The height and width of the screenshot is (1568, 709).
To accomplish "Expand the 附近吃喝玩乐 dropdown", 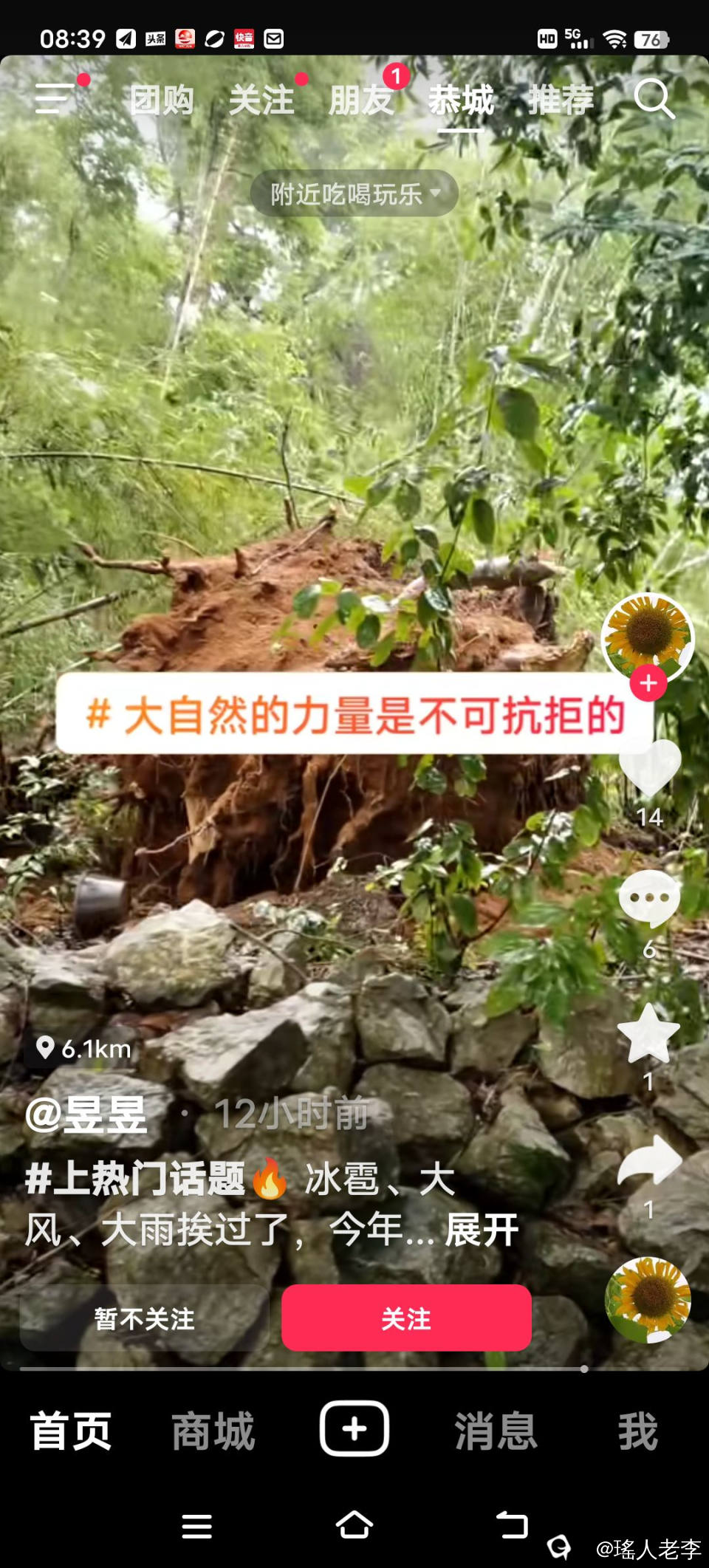I will (354, 194).
